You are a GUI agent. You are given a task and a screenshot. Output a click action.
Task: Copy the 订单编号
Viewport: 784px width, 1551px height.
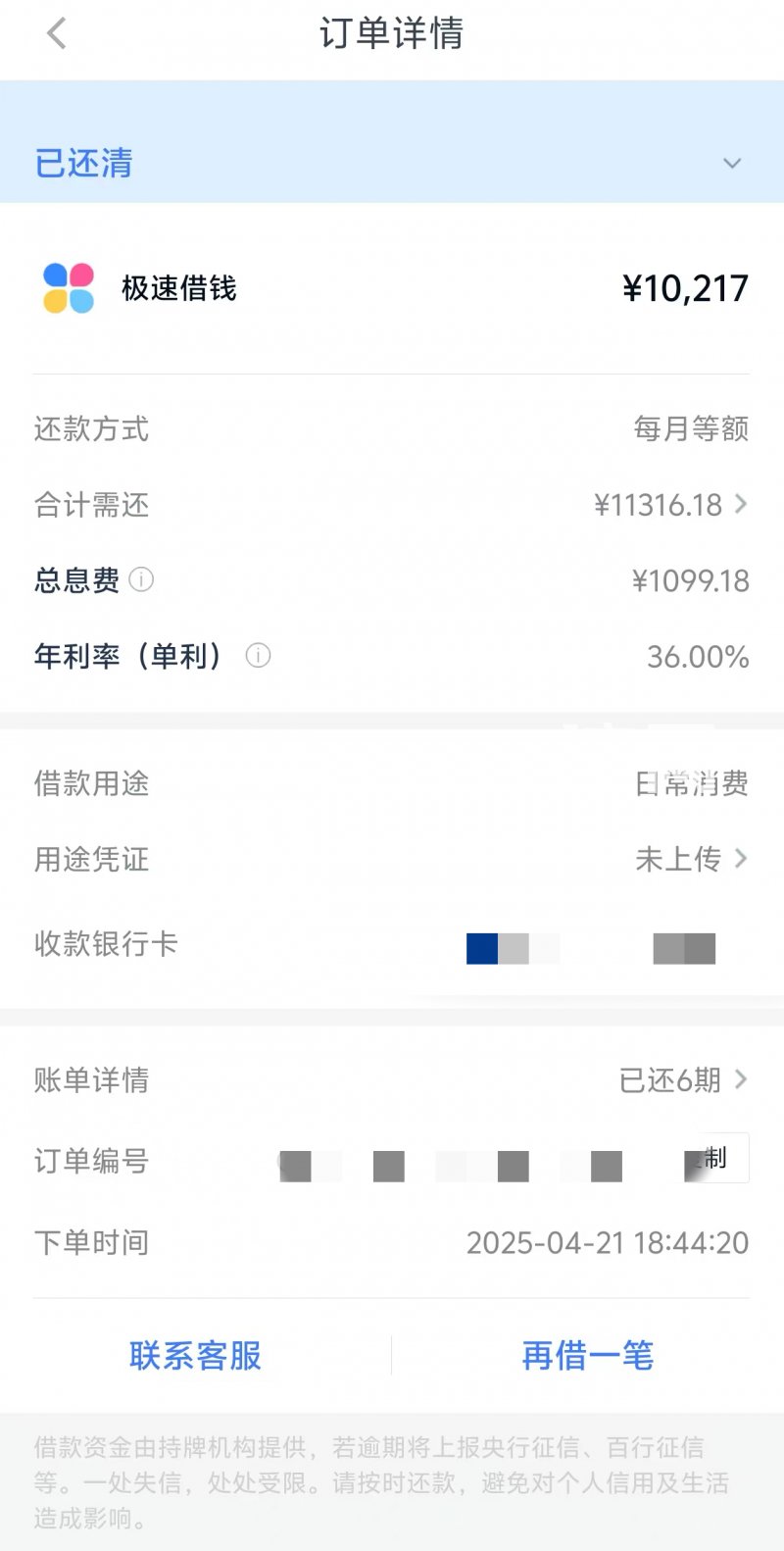point(717,1158)
